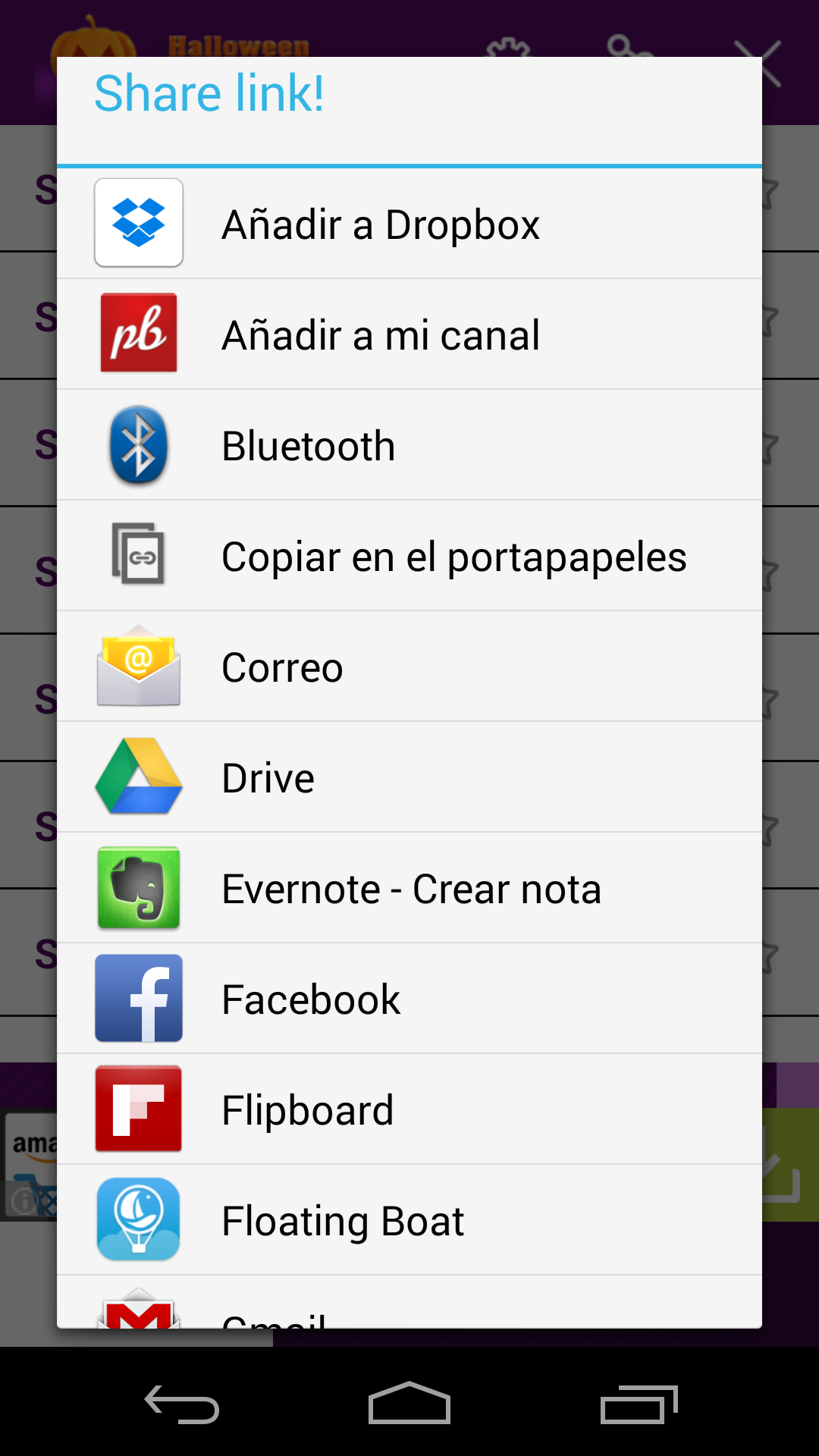The height and width of the screenshot is (1456, 819).
Task: Select the 'Añadir a mi canal' option
Action: pos(379,334)
